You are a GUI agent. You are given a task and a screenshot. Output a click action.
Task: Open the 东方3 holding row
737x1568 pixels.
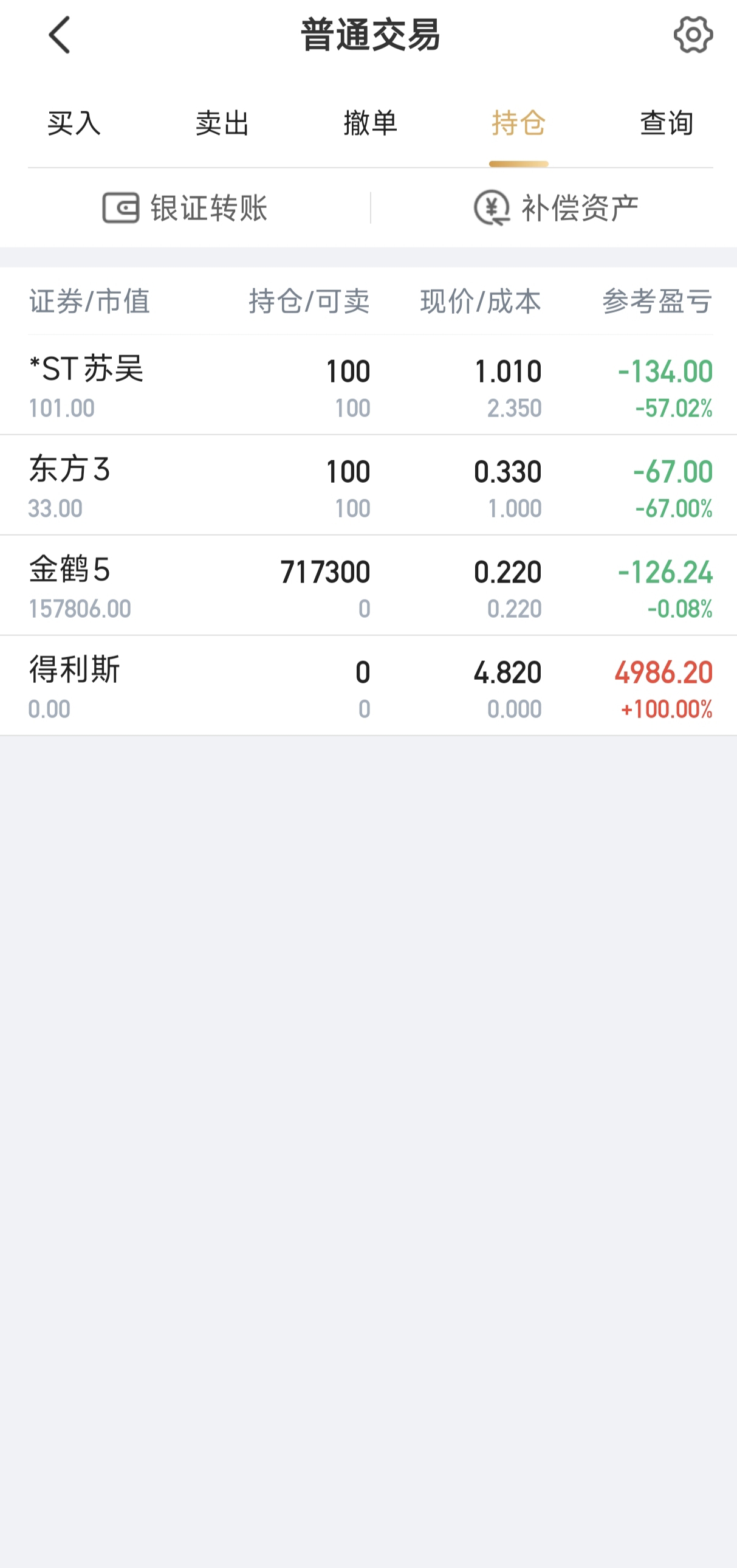point(368,486)
